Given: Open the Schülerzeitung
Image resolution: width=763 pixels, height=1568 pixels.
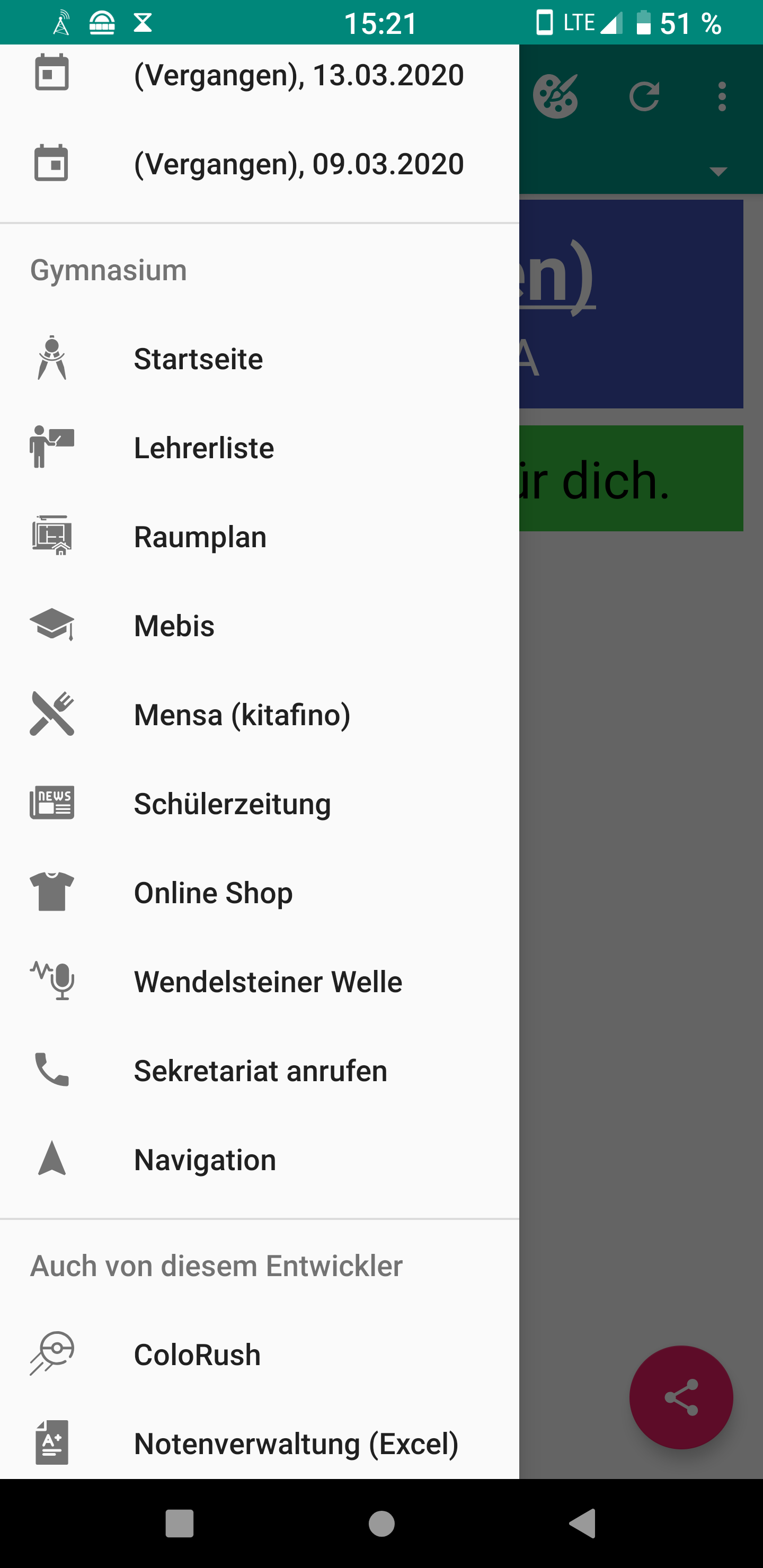Looking at the screenshot, I should pos(260,804).
